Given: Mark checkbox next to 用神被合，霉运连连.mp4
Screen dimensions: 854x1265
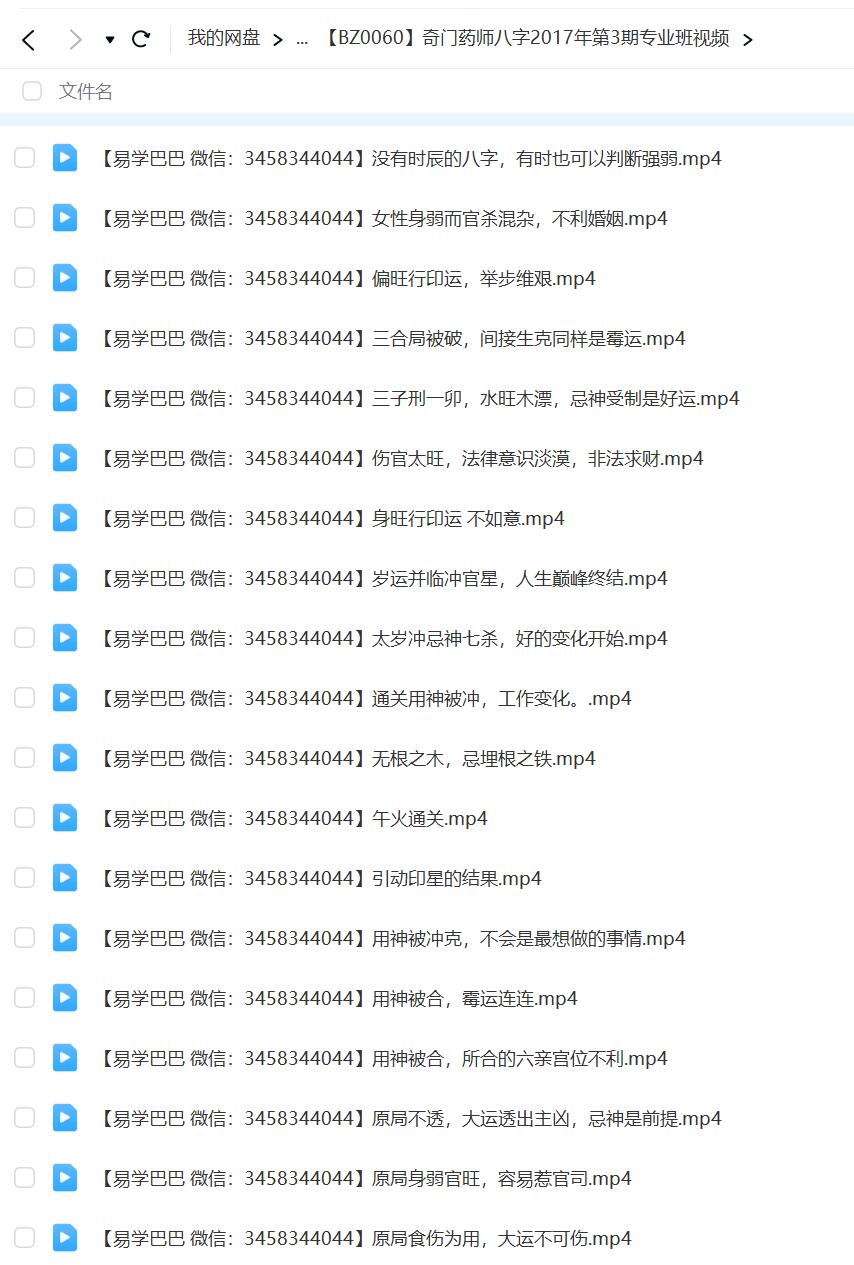Looking at the screenshot, I should tap(24, 998).
